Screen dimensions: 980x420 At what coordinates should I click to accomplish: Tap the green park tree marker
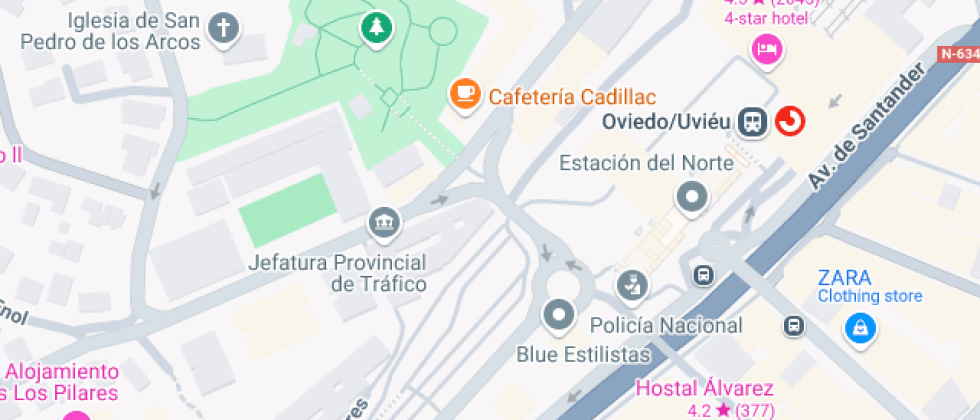click(x=376, y=29)
